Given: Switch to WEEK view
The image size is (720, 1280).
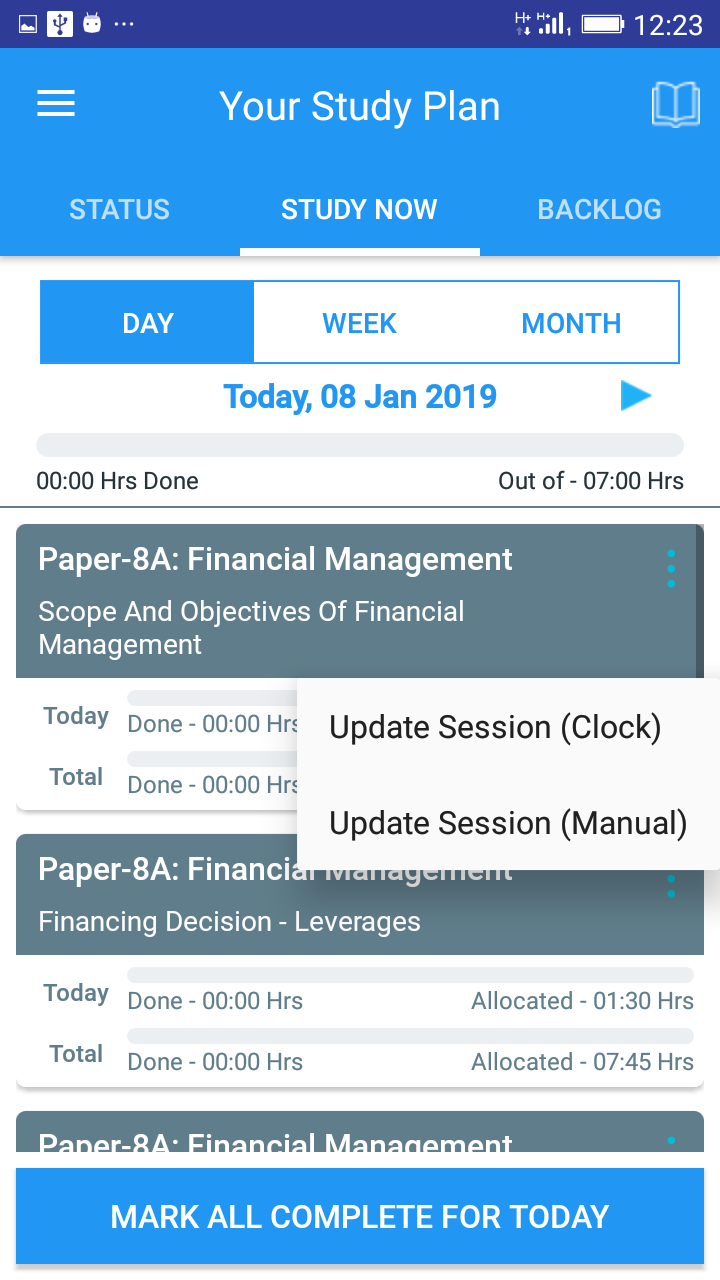Looking at the screenshot, I should (x=359, y=323).
